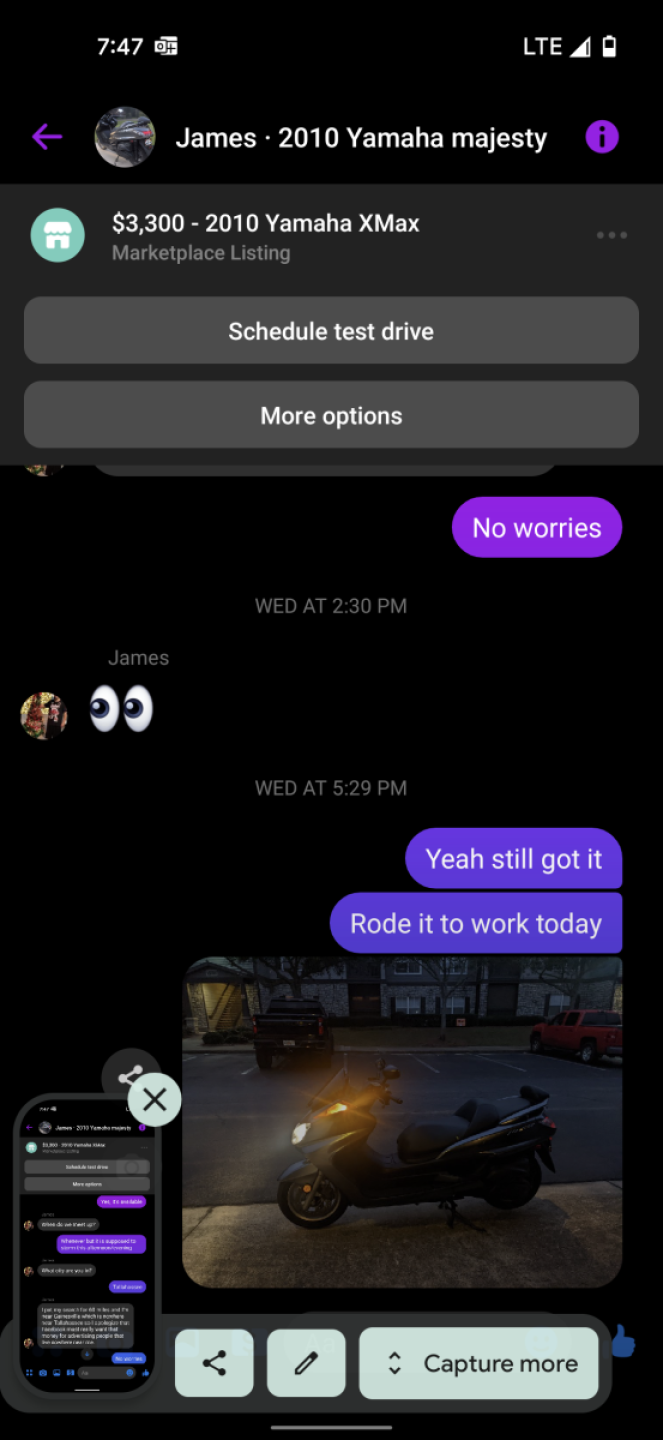The width and height of the screenshot is (663, 1440).
Task: Send a thumbs-up like
Action: coord(625,1341)
